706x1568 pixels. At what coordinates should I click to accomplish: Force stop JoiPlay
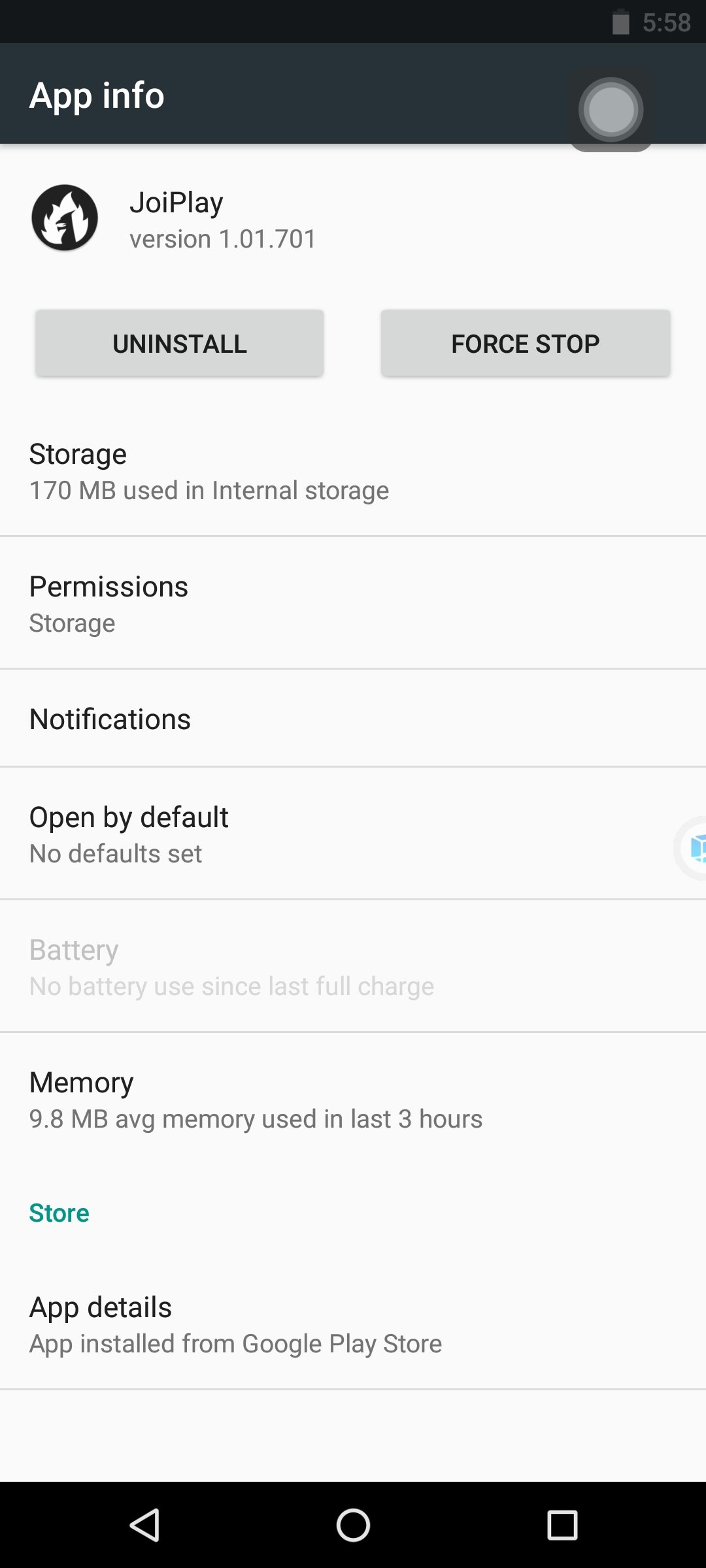point(526,343)
